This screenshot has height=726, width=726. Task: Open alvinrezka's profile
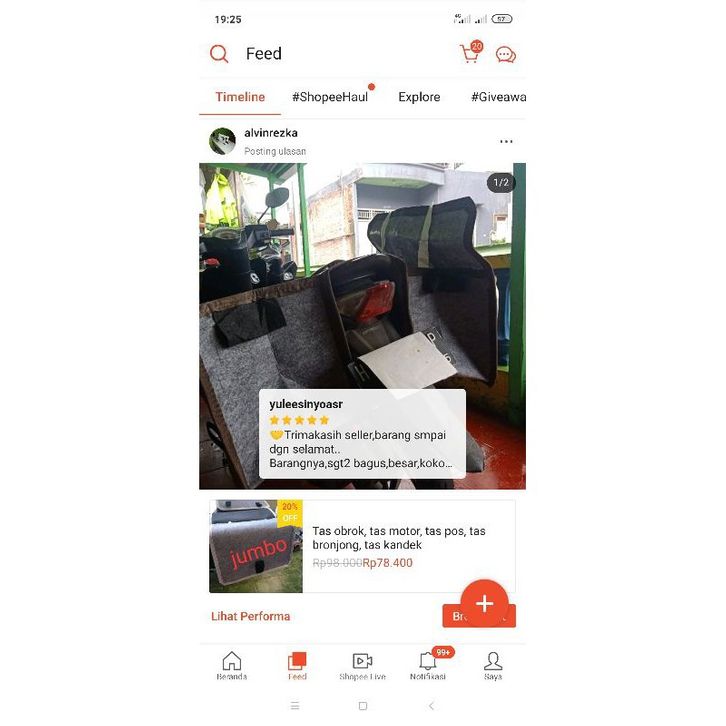tap(222, 140)
